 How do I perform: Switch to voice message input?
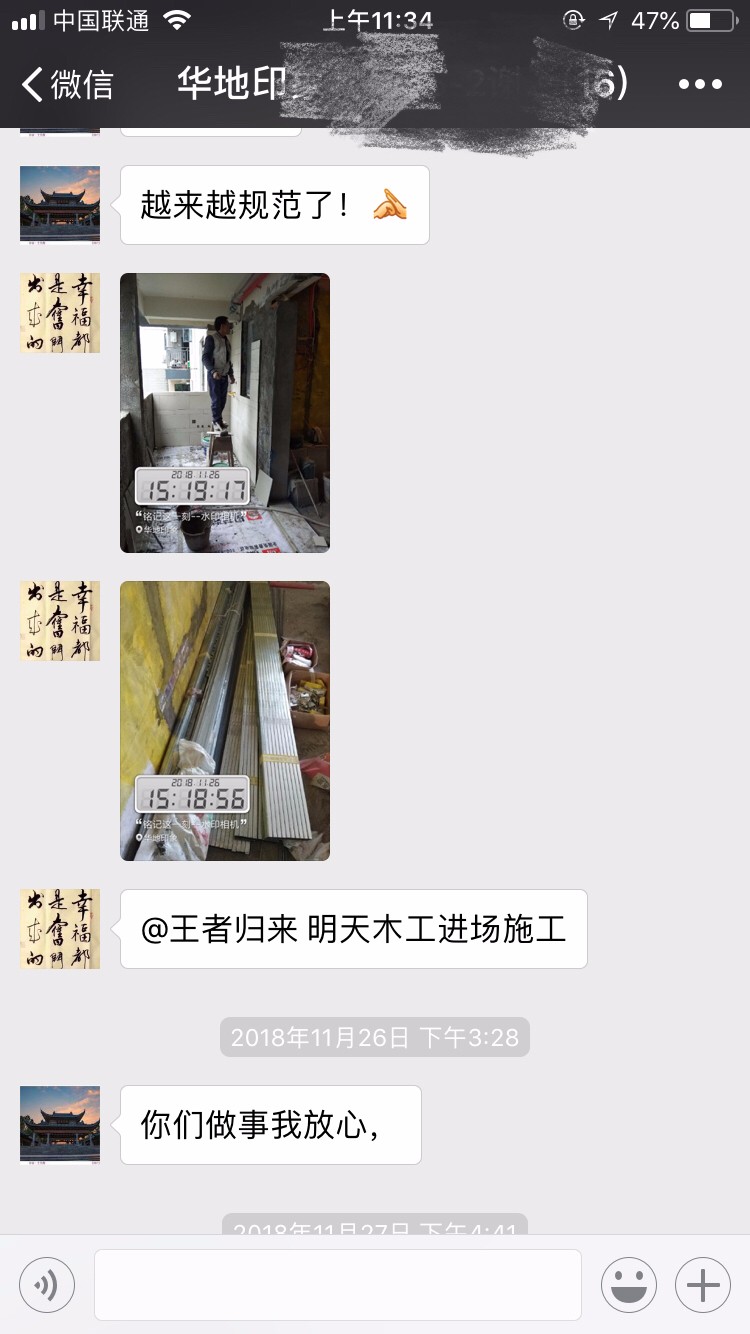point(47,1284)
